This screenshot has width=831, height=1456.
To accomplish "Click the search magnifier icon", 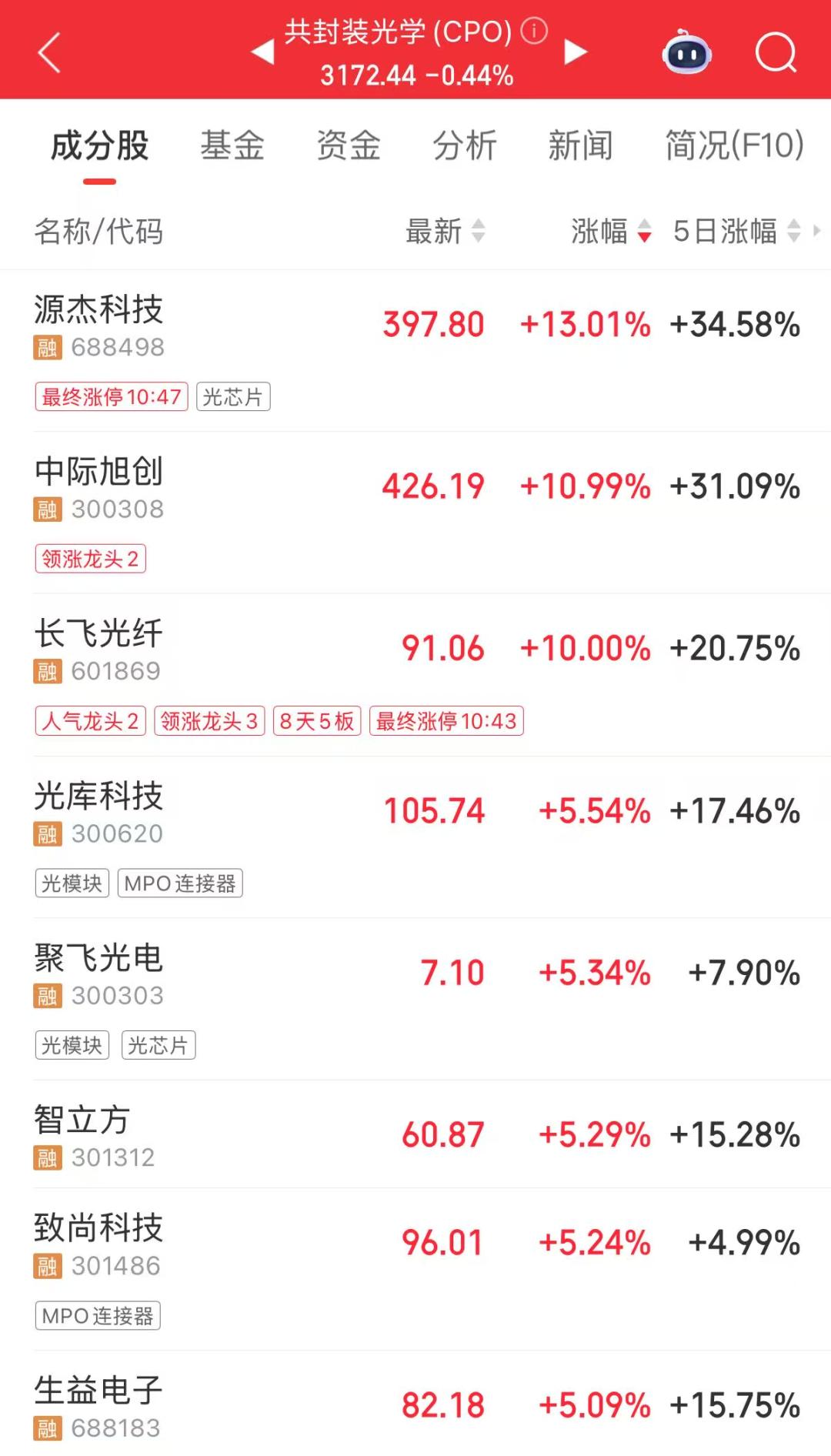I will coord(777,52).
